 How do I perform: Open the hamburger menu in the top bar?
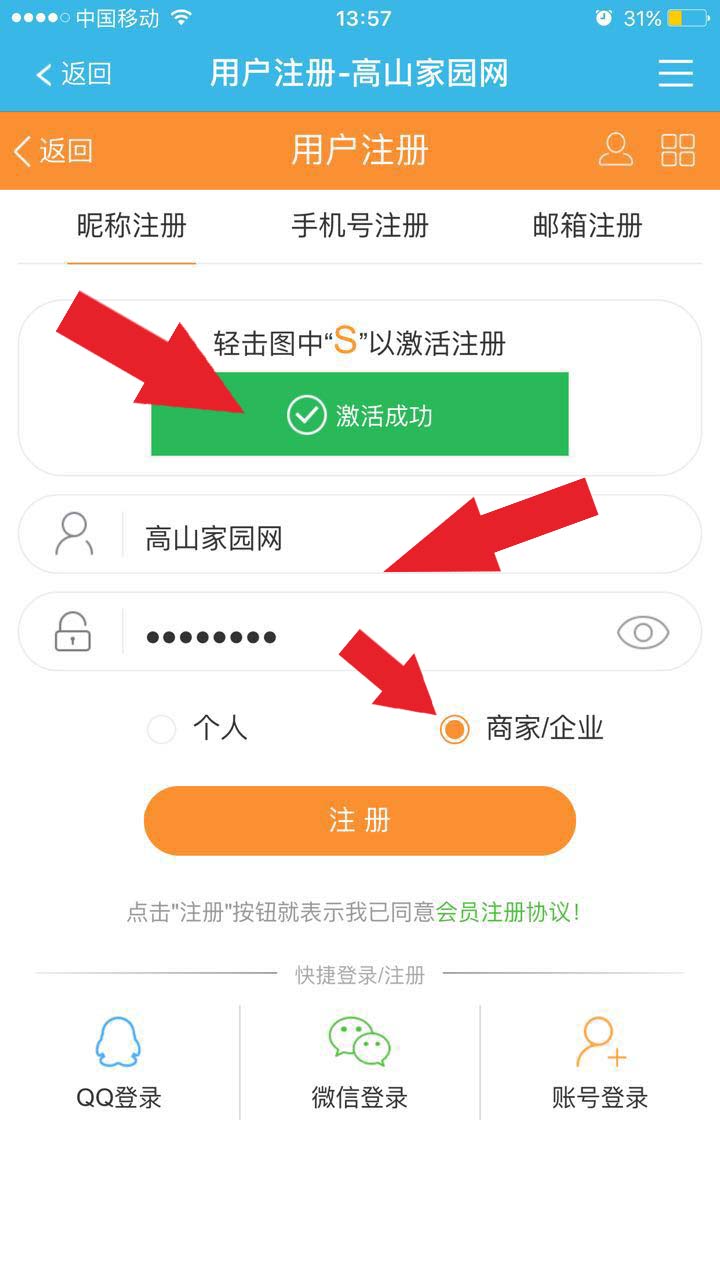pyautogui.click(x=676, y=74)
